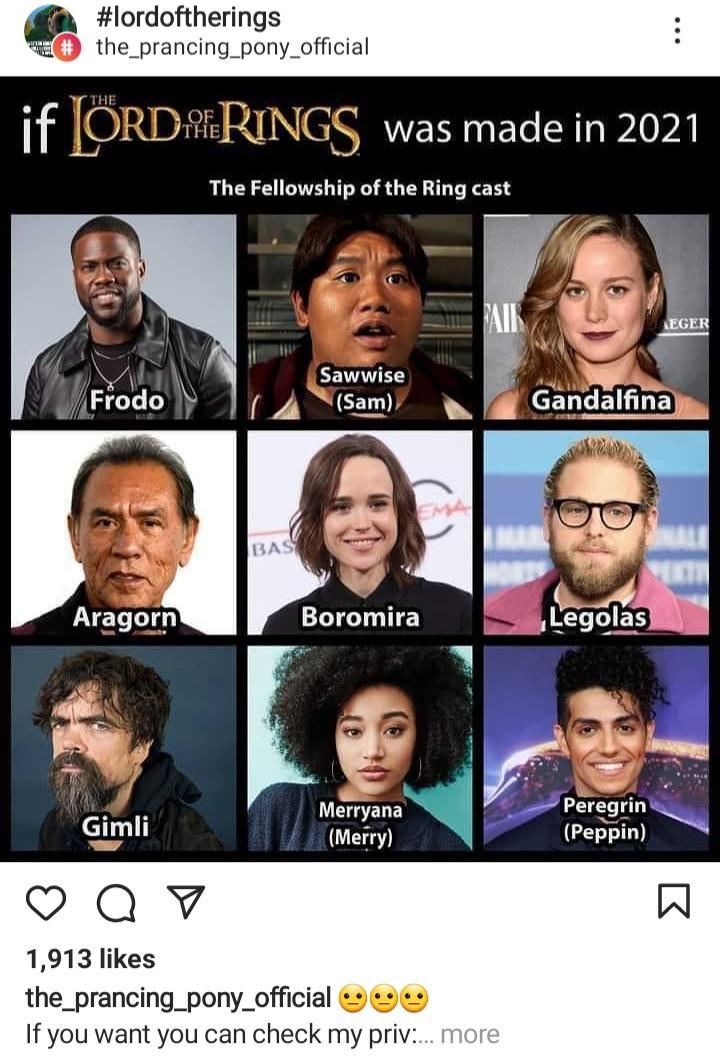
Task: Like the Lord of the Rings post
Action: pyautogui.click(x=46, y=903)
